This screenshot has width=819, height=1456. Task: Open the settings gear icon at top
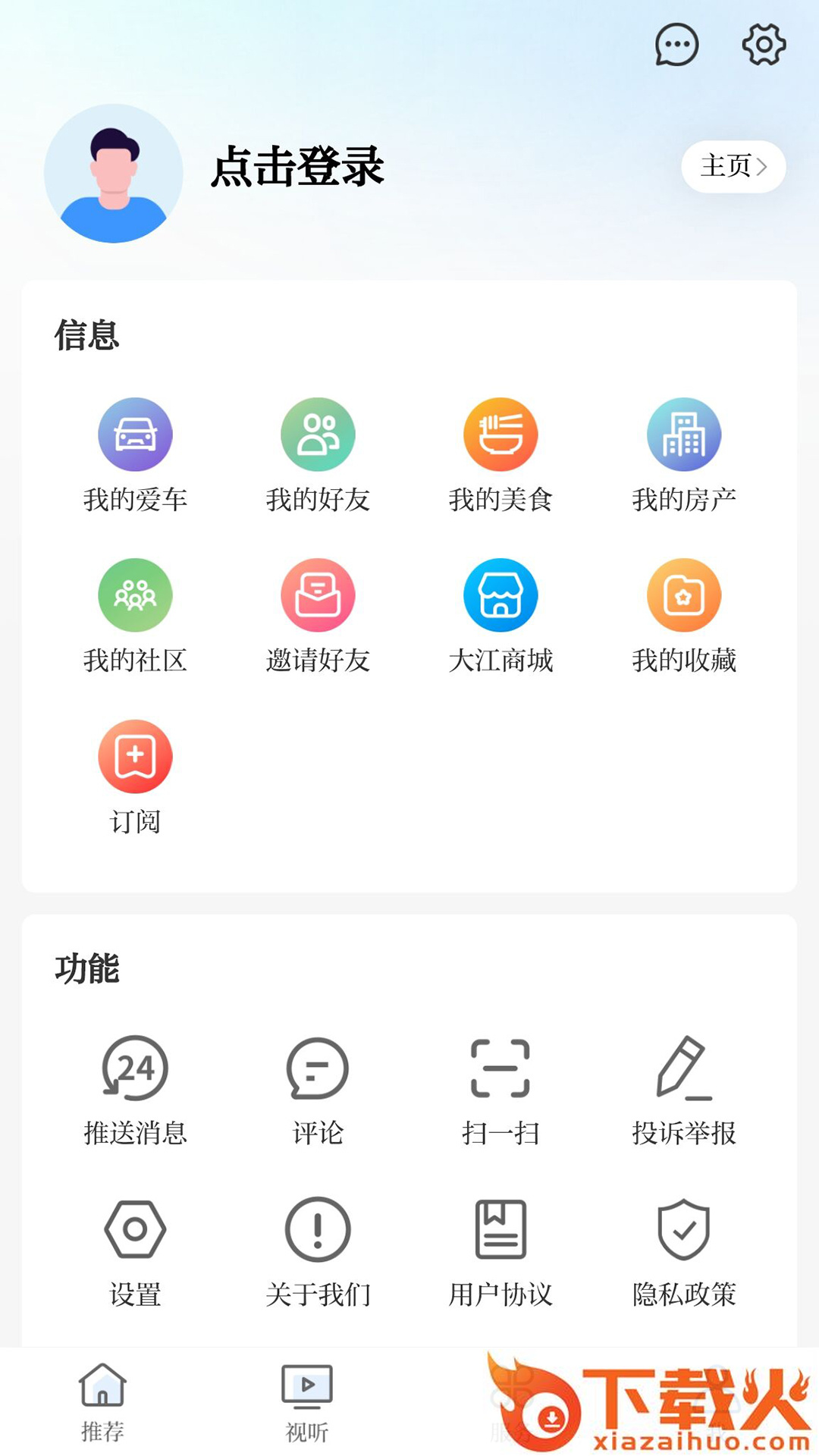pyautogui.click(x=764, y=45)
